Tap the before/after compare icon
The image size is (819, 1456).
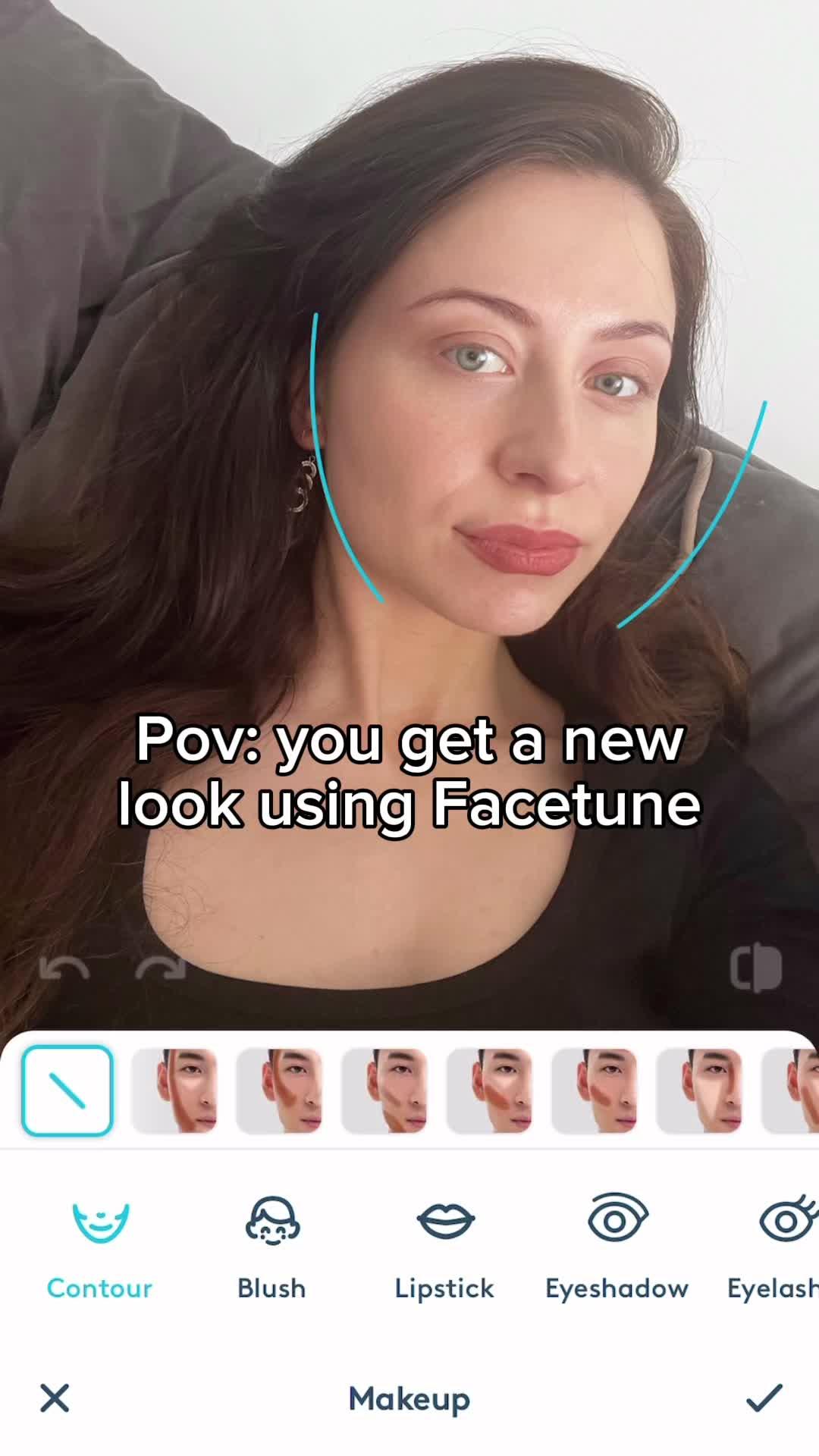[x=755, y=968]
